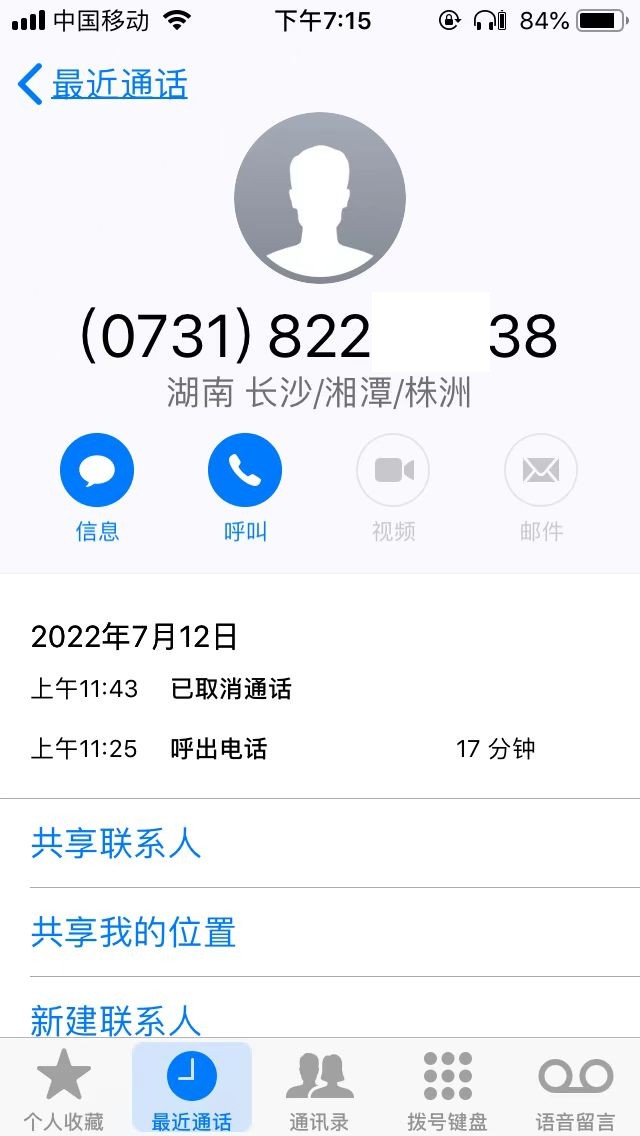
Task: Tap 共享联系人 to share contact
Action: point(116,844)
